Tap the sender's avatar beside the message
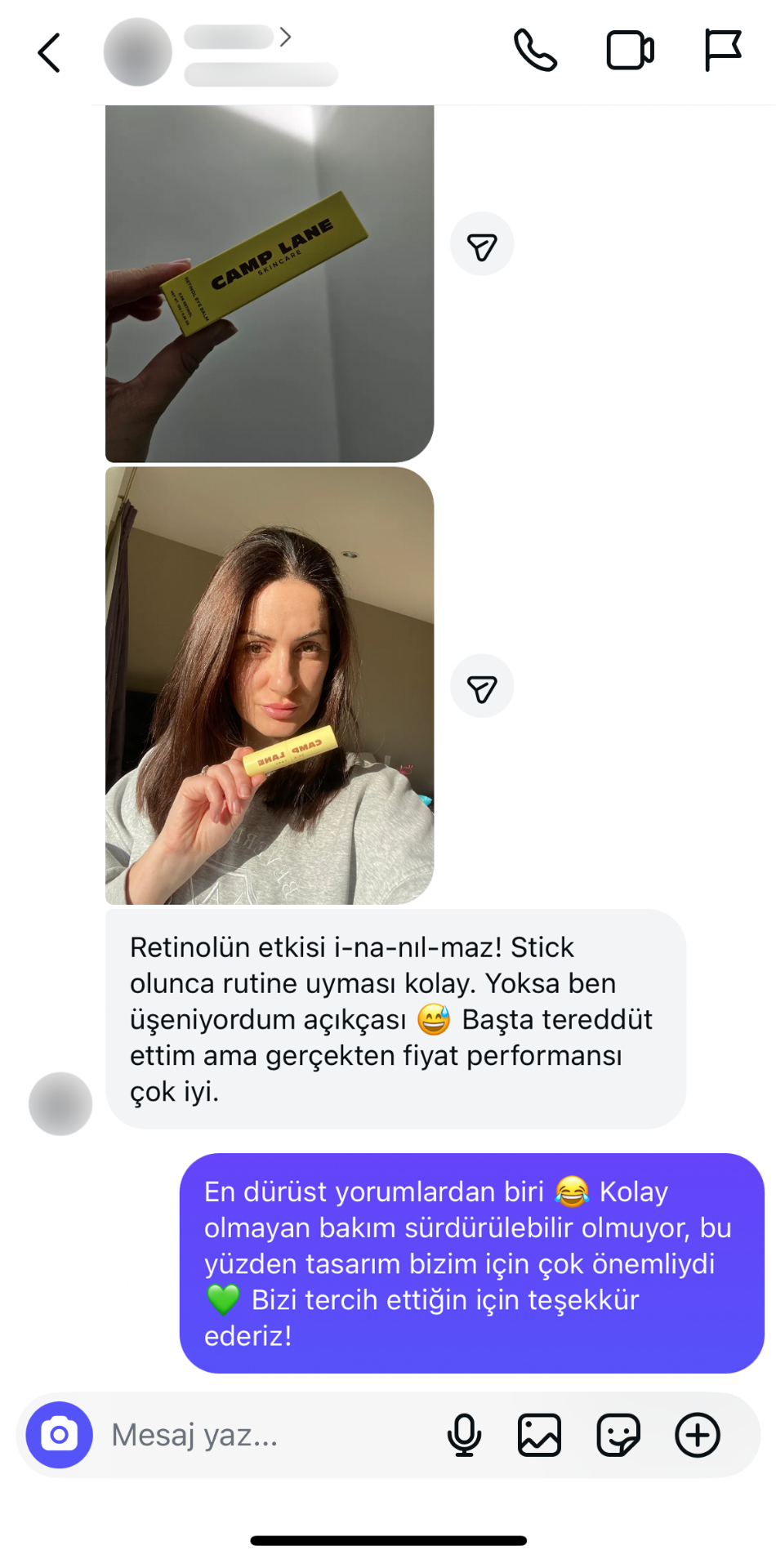This screenshot has height=1568, width=776. coord(60,1103)
